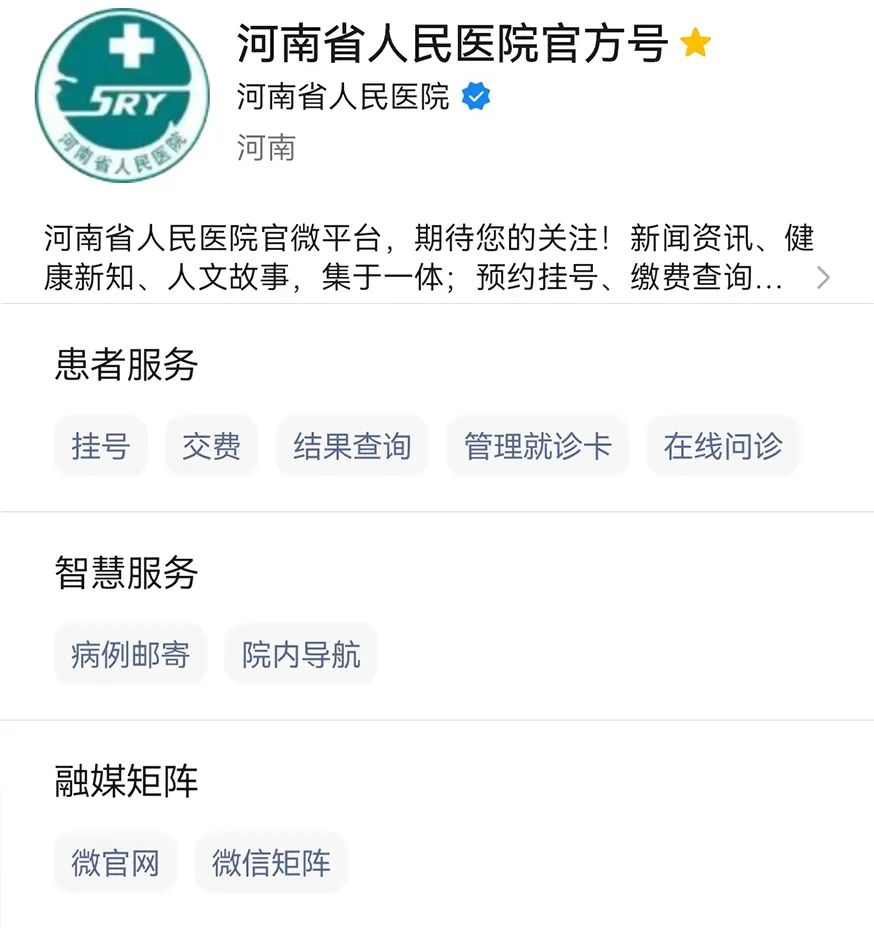View the 微信矩阵 account matrix
The height and width of the screenshot is (928, 874).
click(271, 862)
